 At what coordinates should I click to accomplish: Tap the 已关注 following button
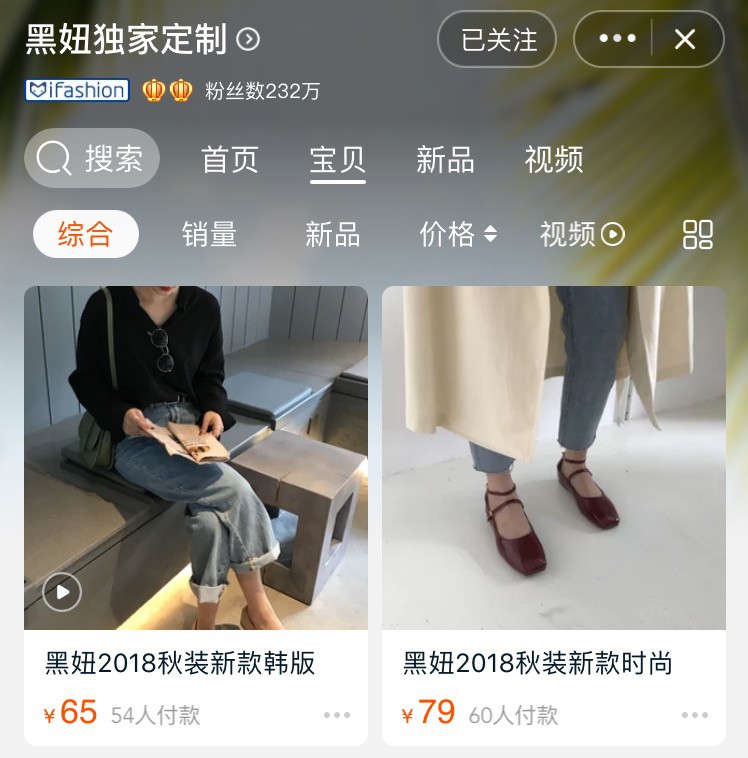[498, 40]
